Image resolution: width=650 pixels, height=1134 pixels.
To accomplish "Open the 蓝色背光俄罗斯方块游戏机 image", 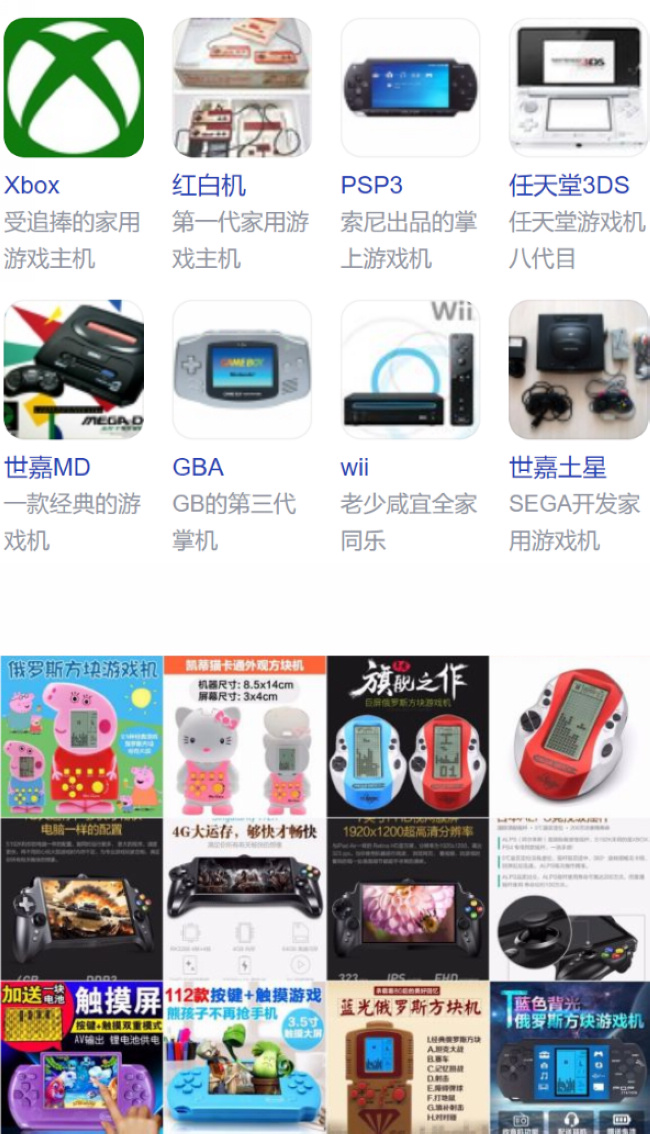I will point(570,1058).
